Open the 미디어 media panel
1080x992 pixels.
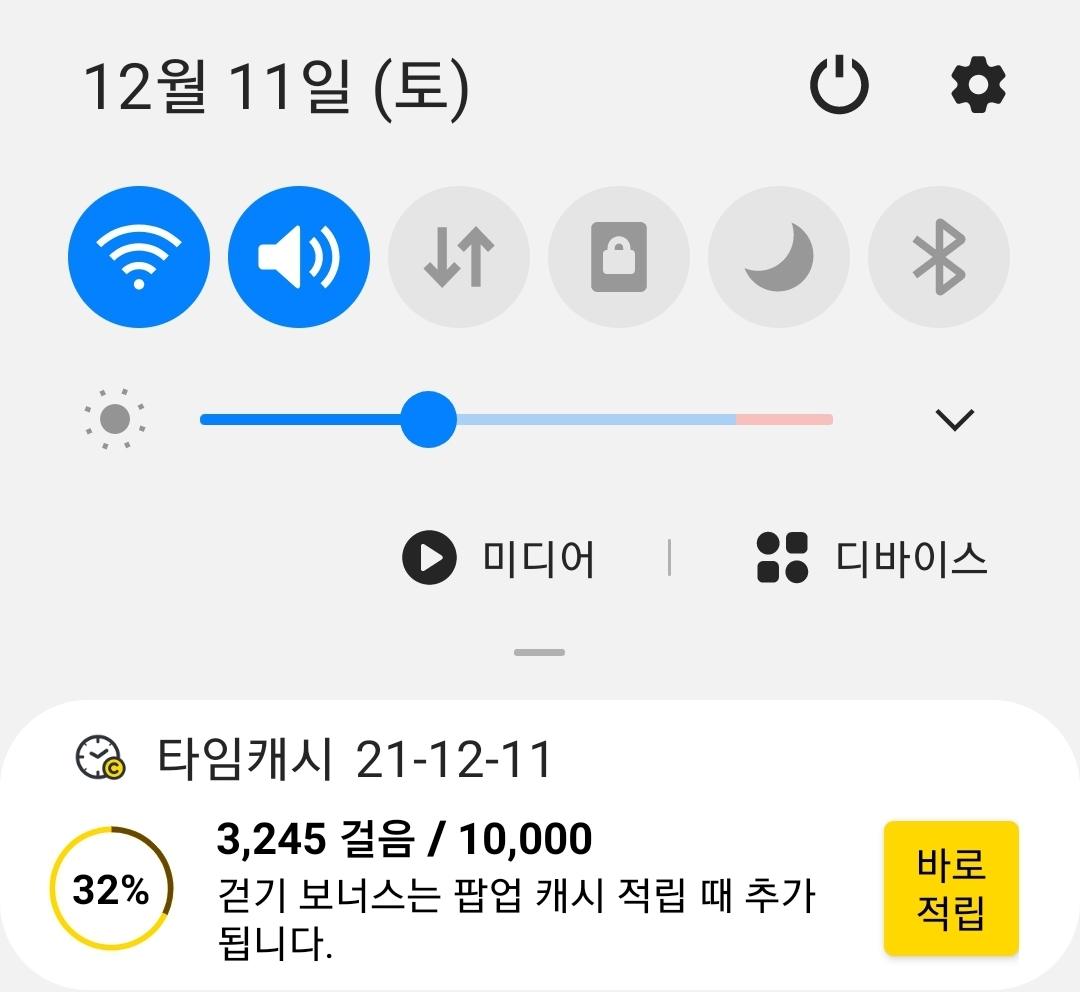(x=498, y=558)
